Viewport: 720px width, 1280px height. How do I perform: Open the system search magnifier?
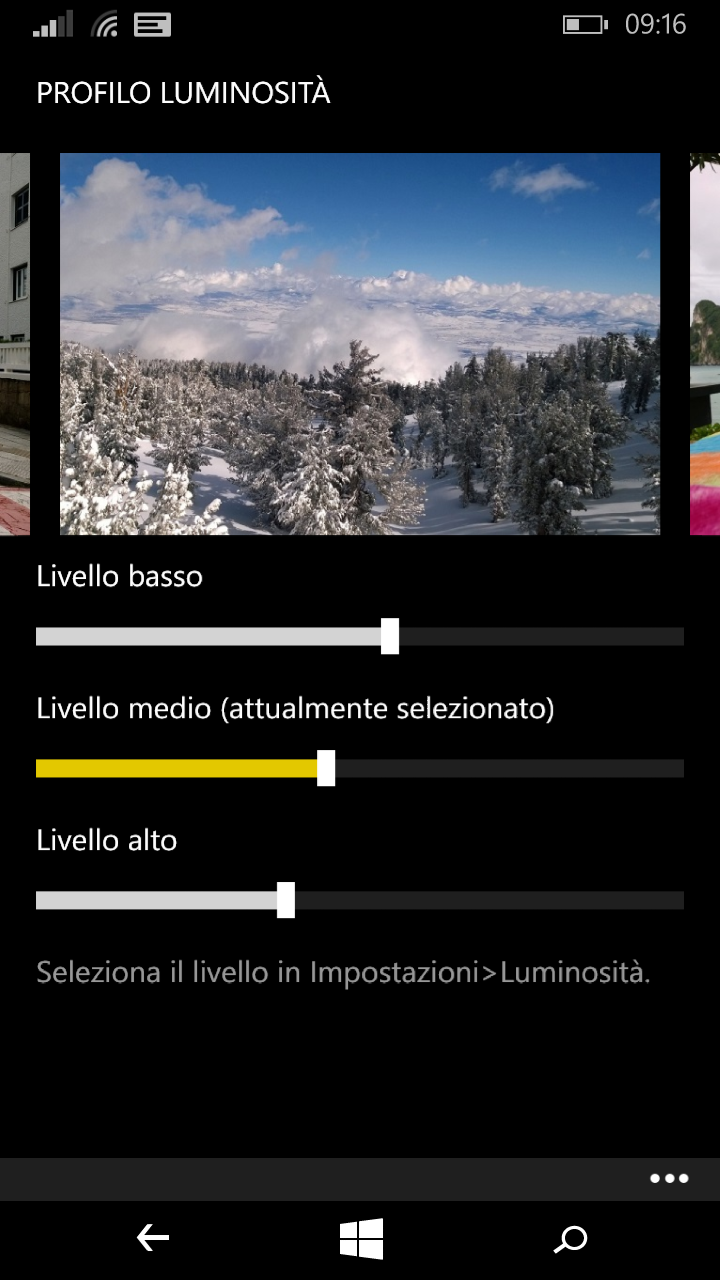coord(570,1240)
